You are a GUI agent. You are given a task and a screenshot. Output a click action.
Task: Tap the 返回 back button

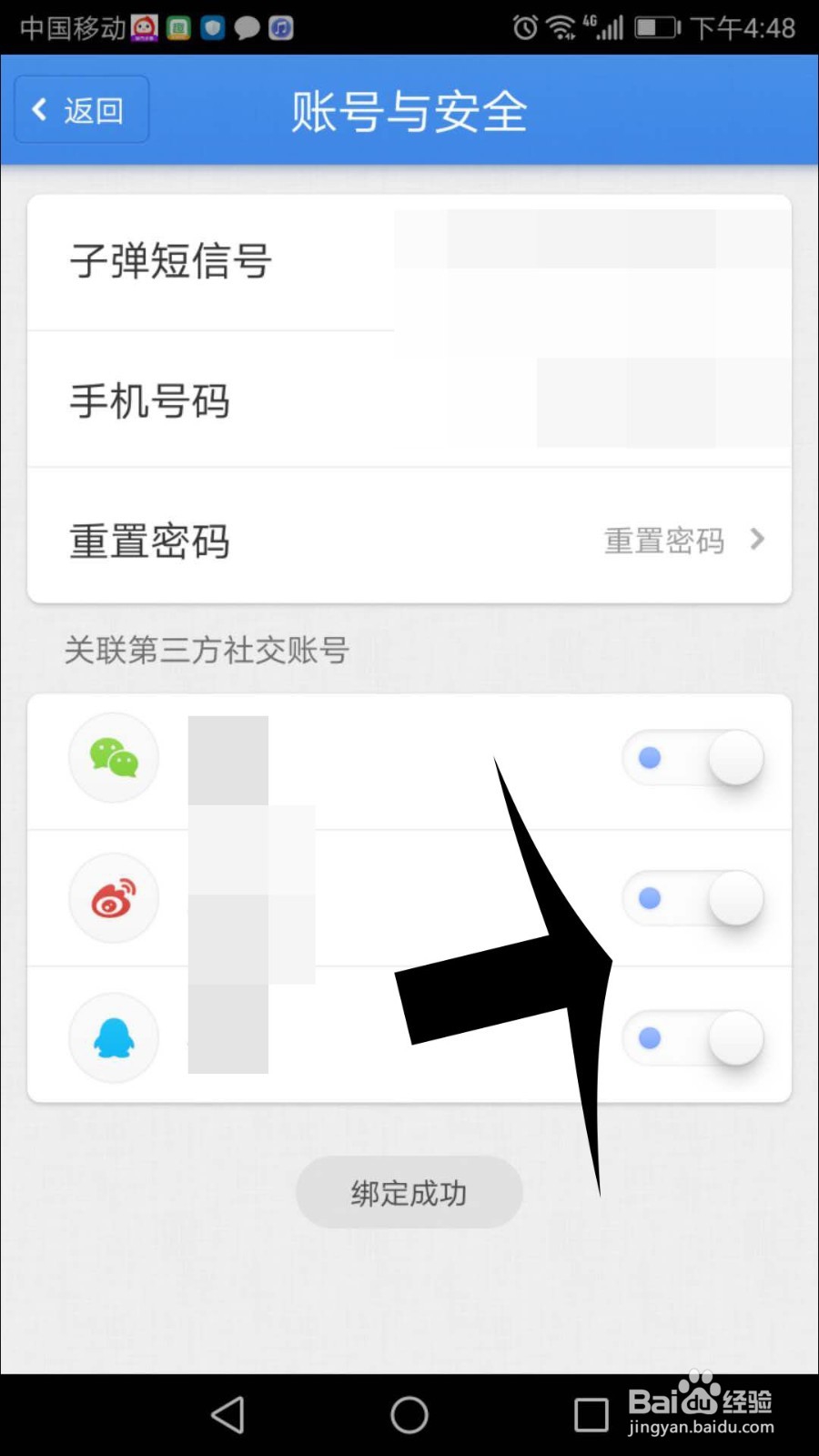point(80,108)
